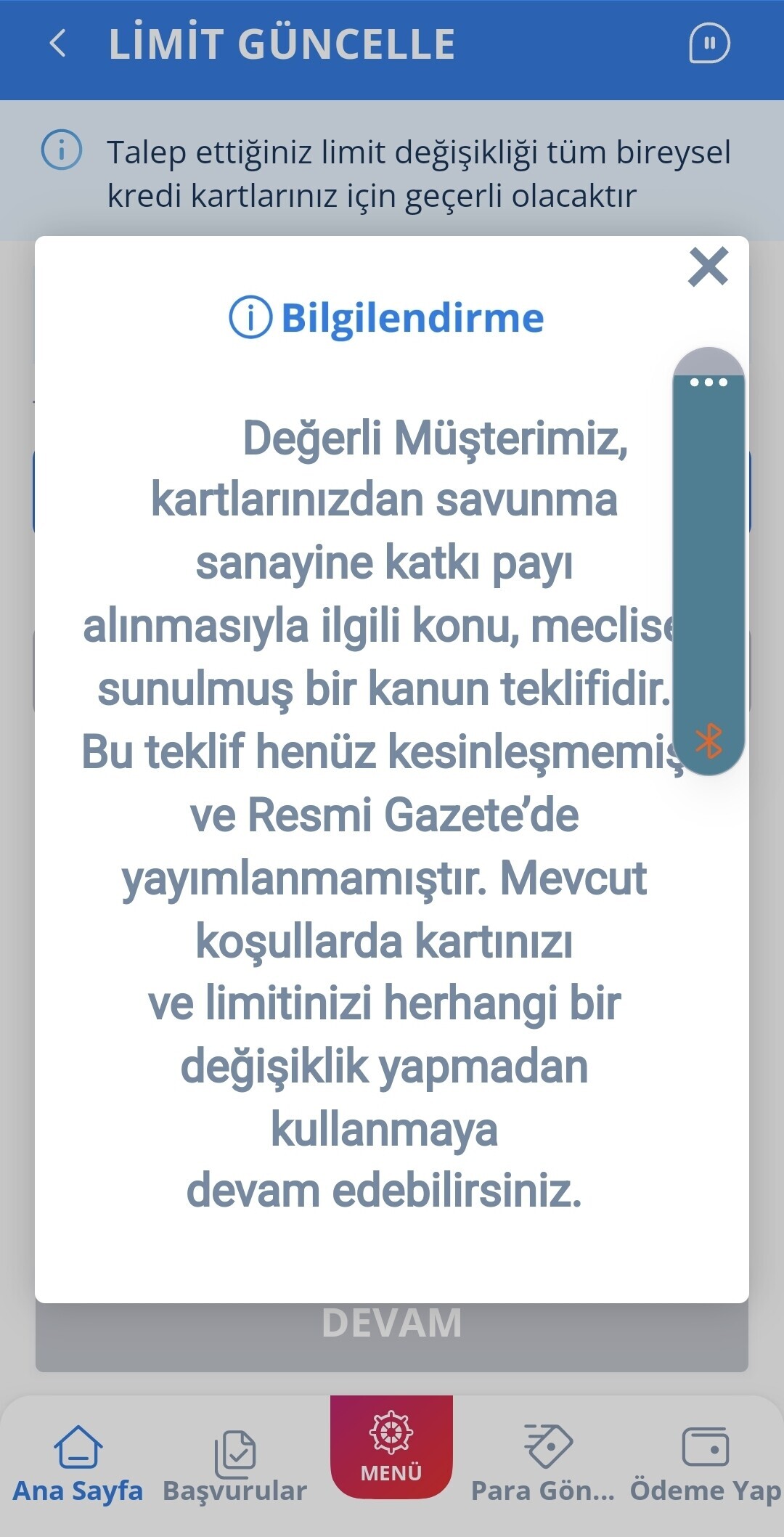Open the chat assistant icon in header
The width and height of the screenshot is (784, 1537).
709,44
